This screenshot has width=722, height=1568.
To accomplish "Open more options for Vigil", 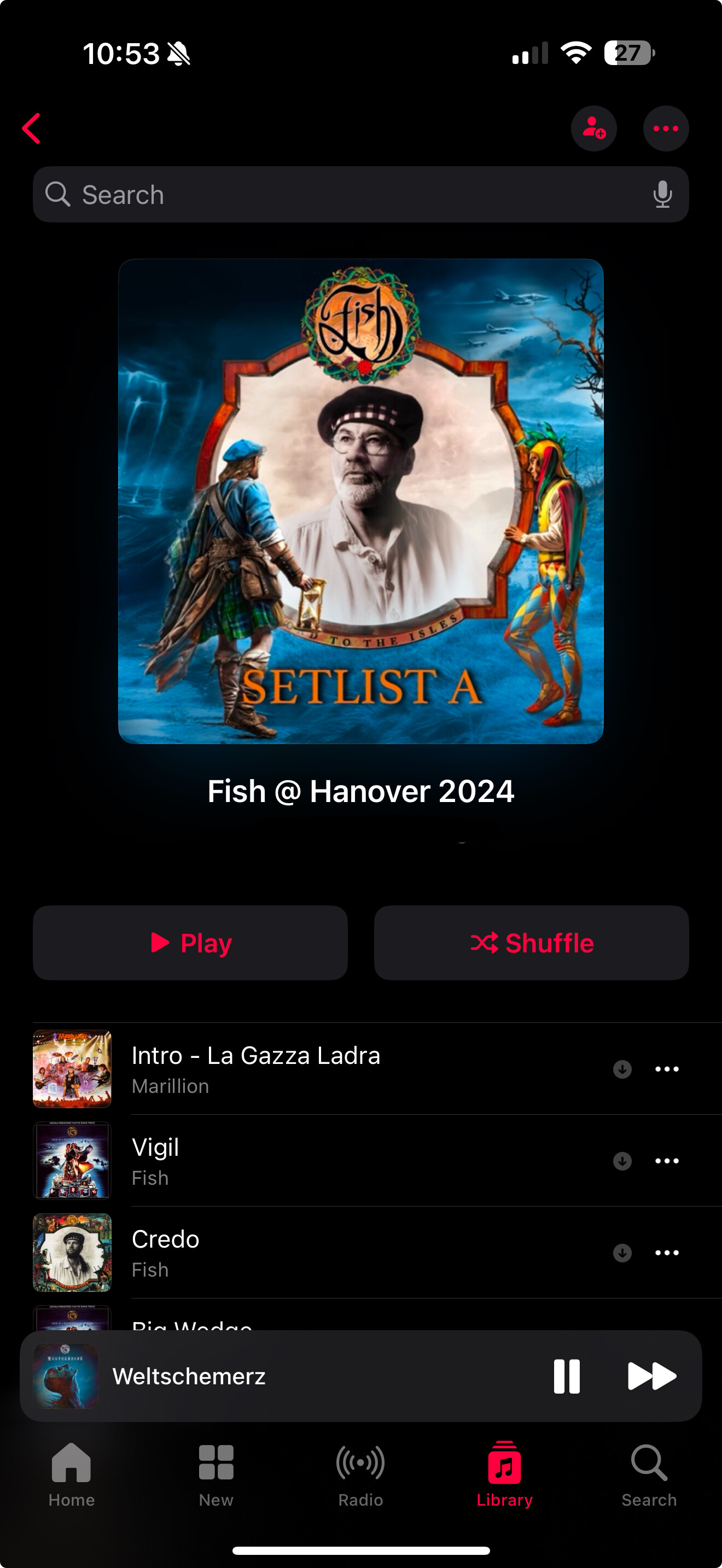I will pos(667,1161).
